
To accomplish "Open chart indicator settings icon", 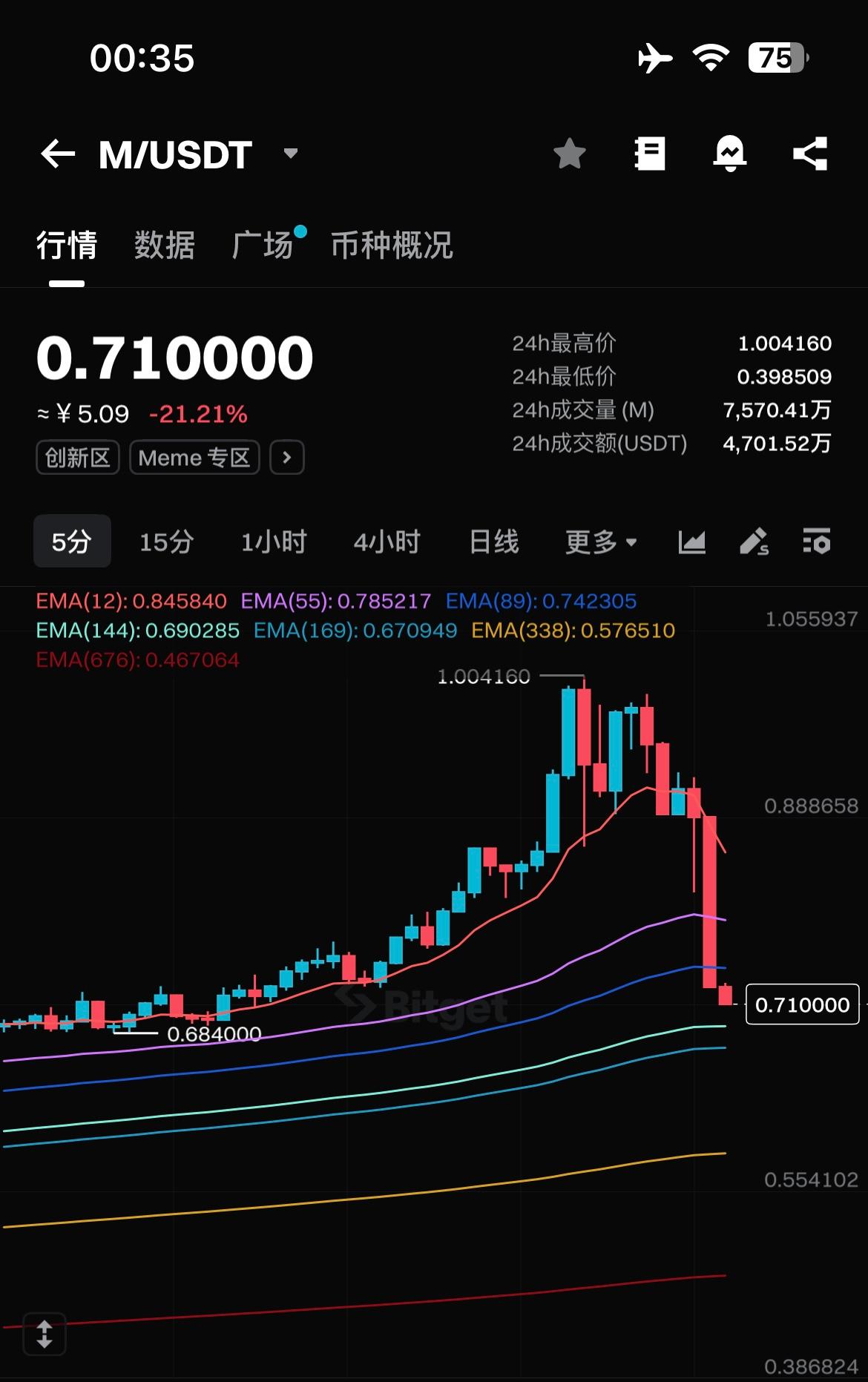I will coord(816,542).
